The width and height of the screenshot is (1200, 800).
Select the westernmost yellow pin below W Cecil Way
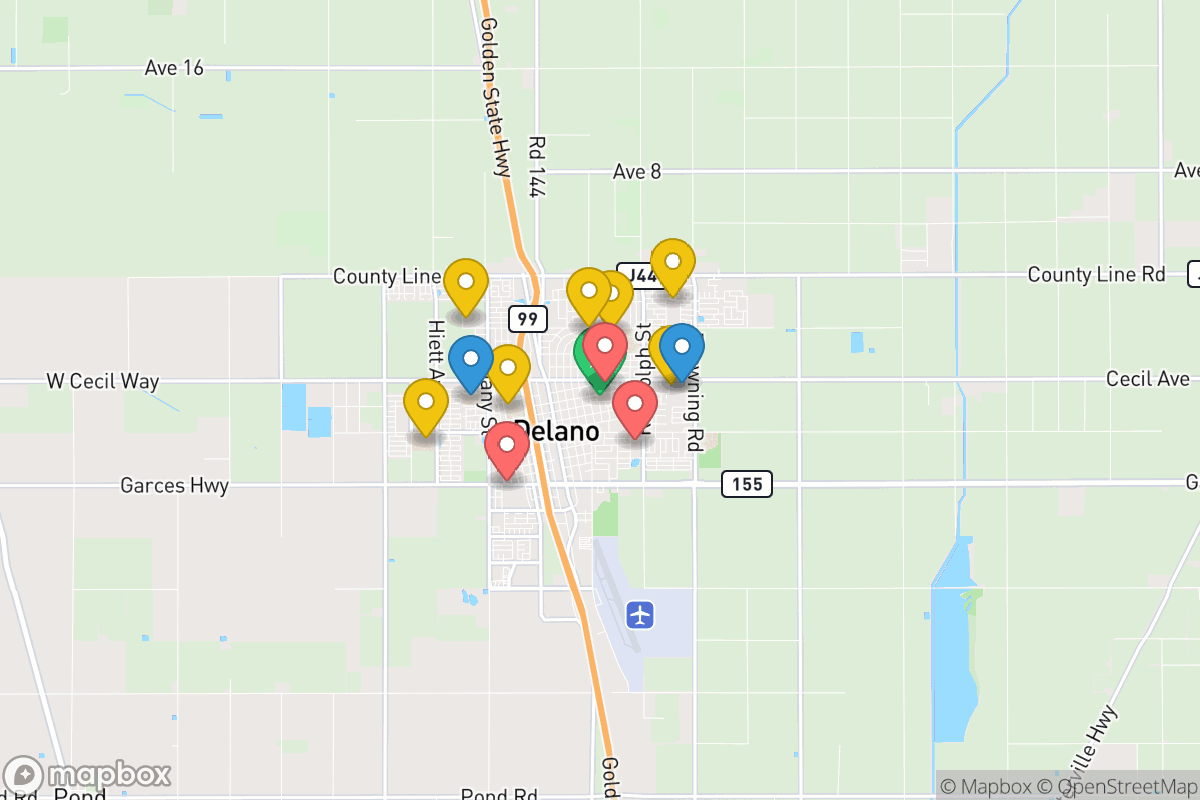pos(425,404)
